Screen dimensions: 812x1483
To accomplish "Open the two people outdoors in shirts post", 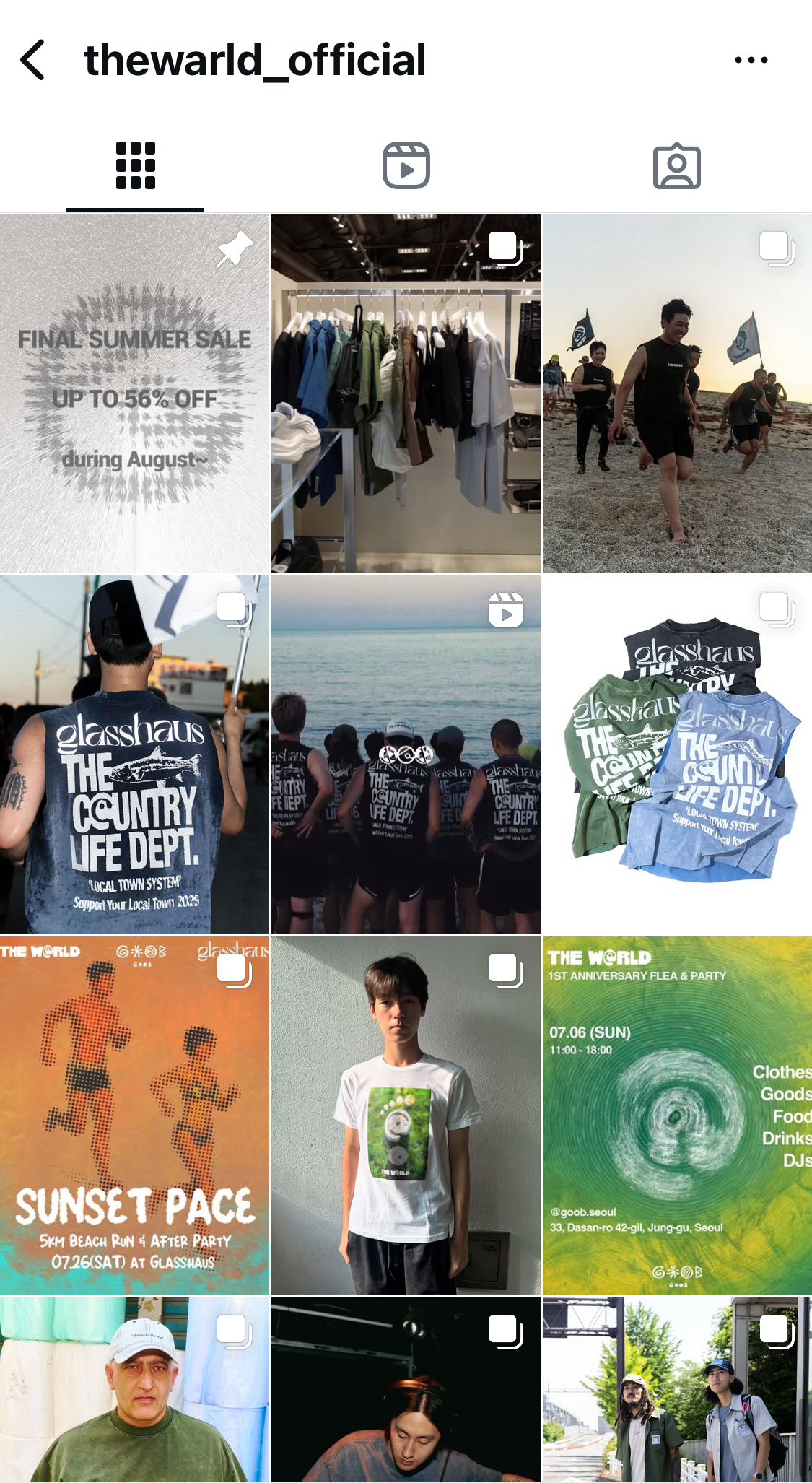I will (x=677, y=1390).
